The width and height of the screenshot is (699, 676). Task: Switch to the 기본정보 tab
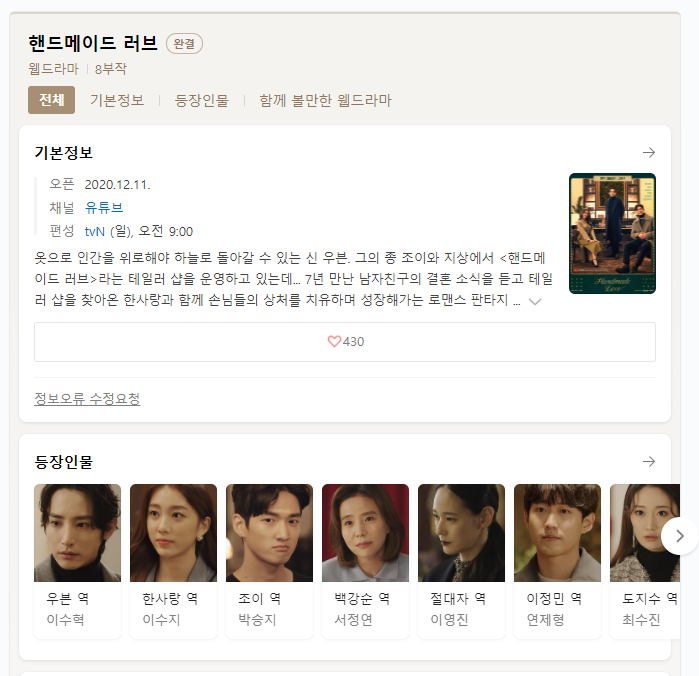(x=117, y=100)
